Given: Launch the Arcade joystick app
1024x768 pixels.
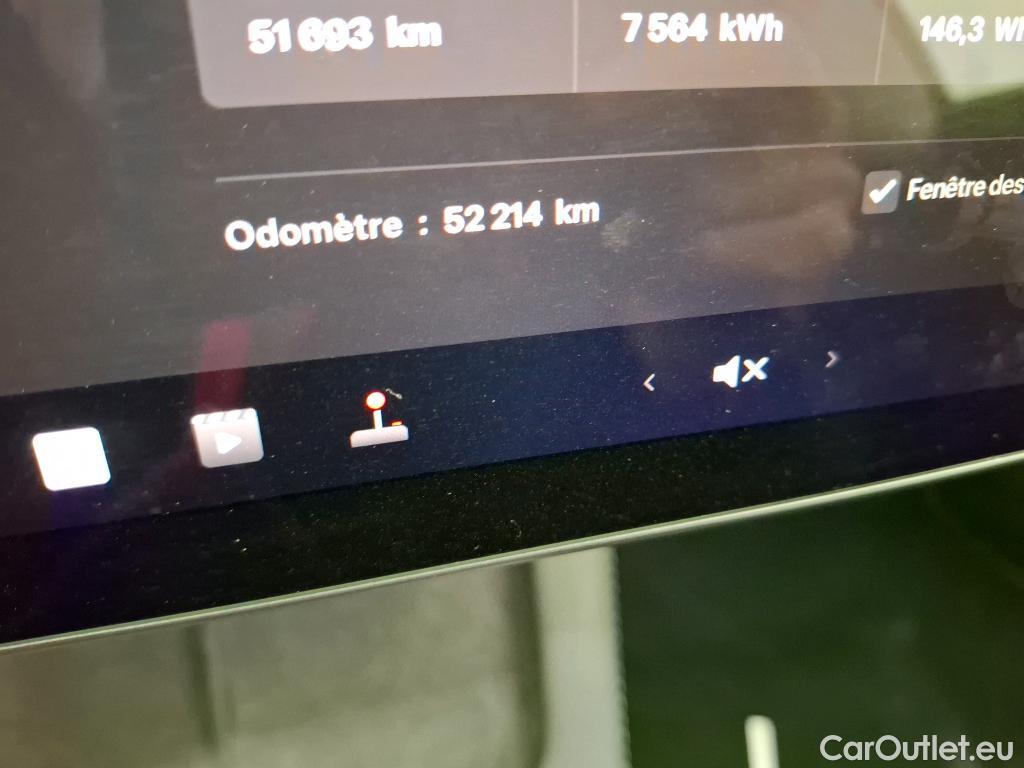Looking at the screenshot, I should [379, 420].
